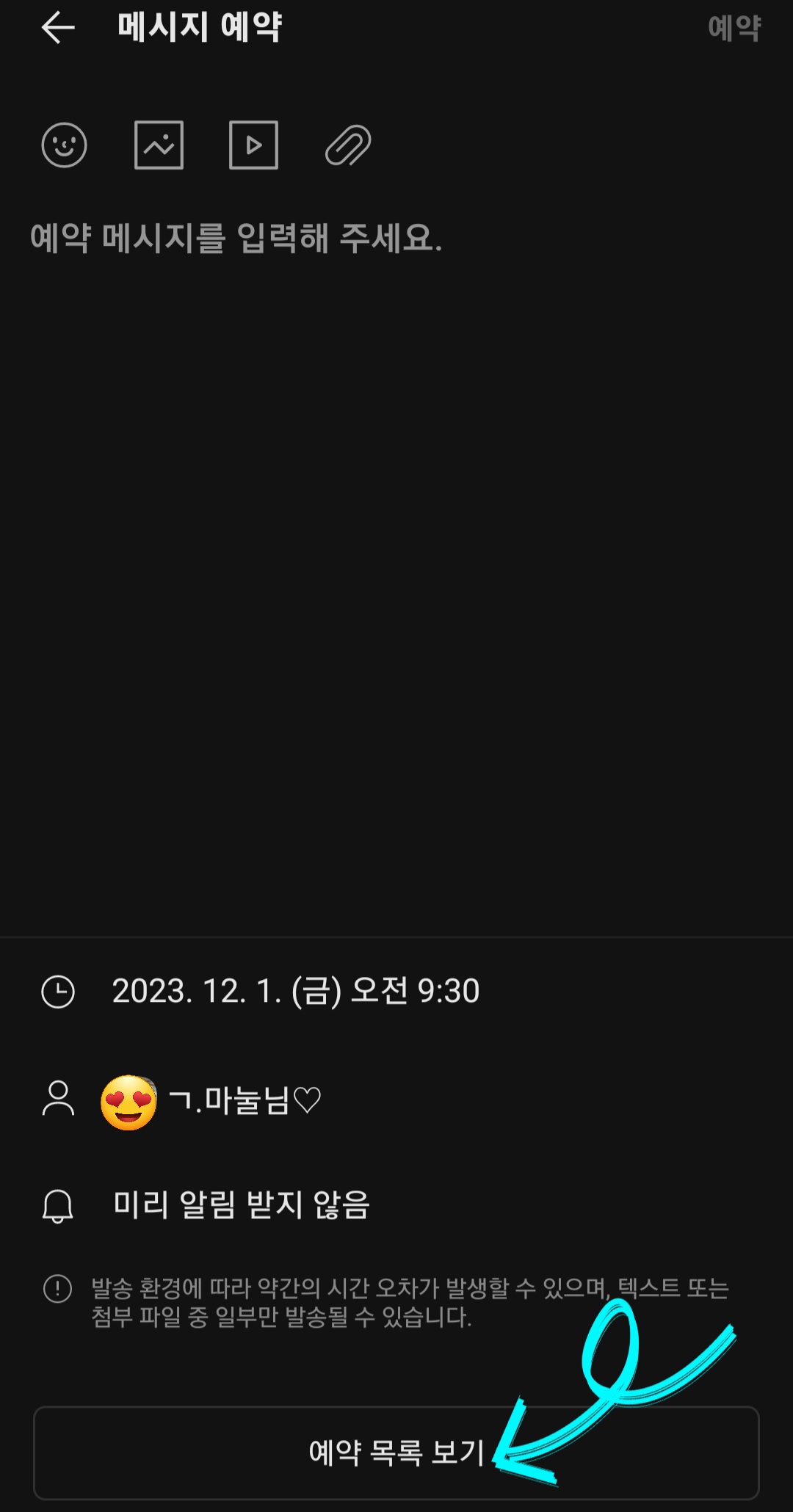The image size is (793, 1512).
Task: Attach a file with paperclip icon
Action: coord(348,145)
